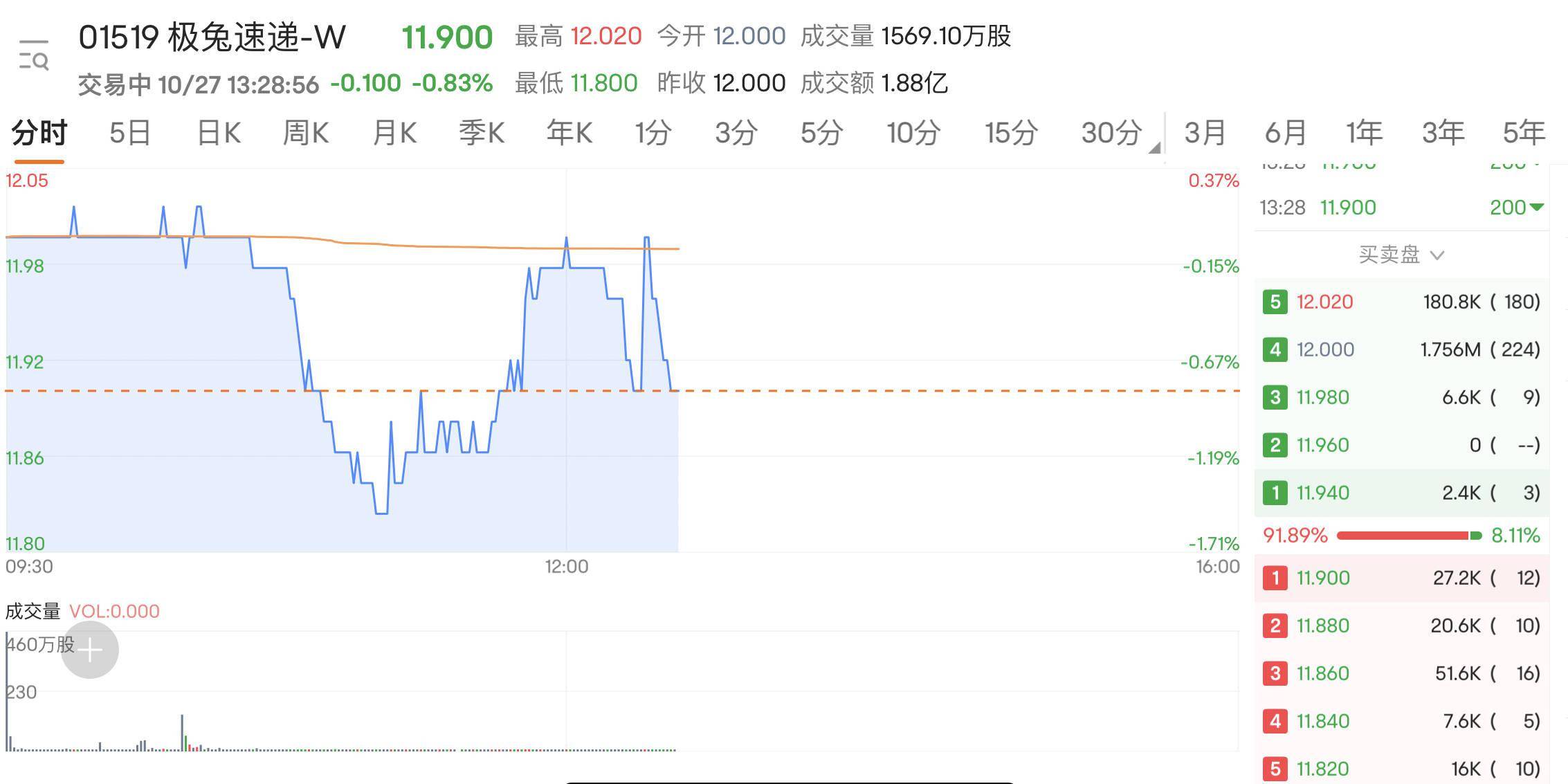This screenshot has height=784, width=1568.
Task: Select the 3分 interval tab
Action: click(x=736, y=133)
